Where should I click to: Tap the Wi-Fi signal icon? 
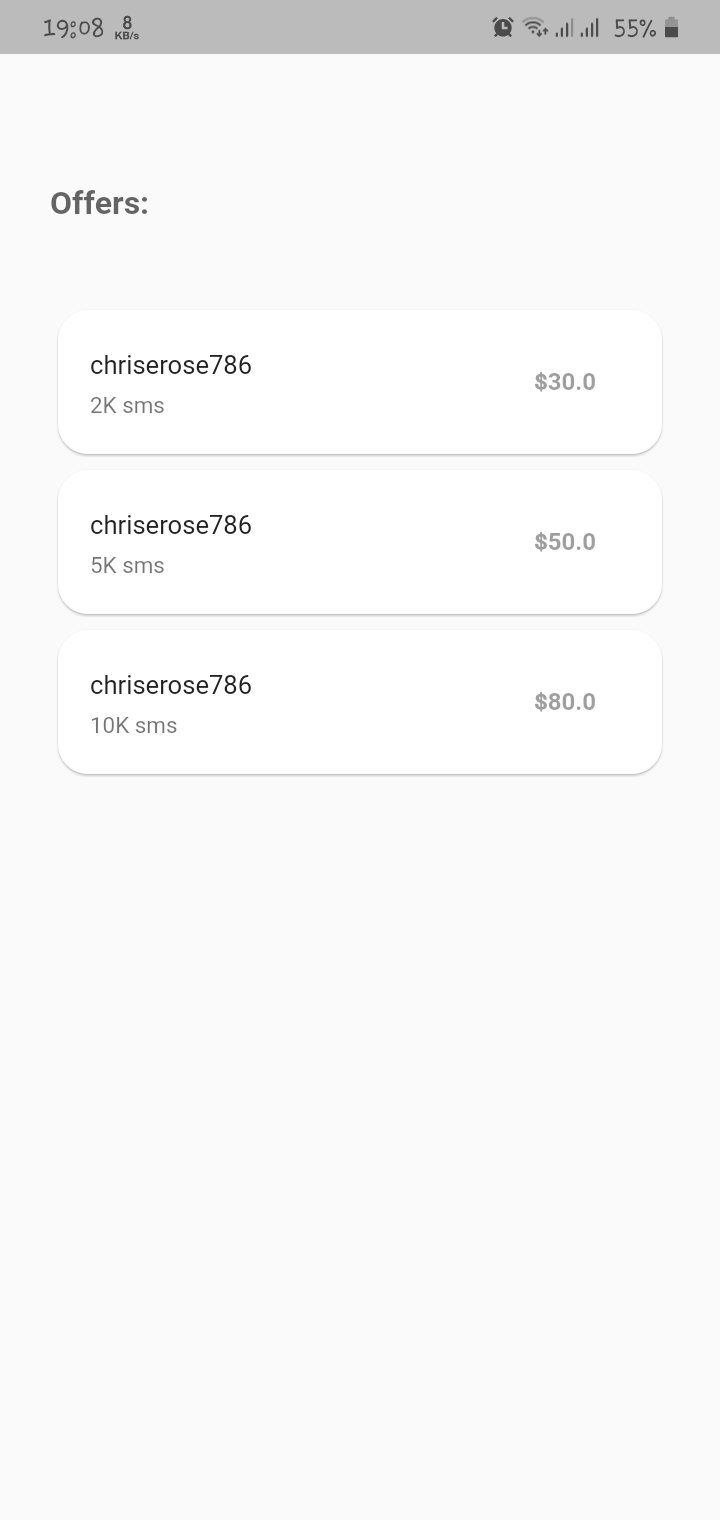(x=535, y=28)
